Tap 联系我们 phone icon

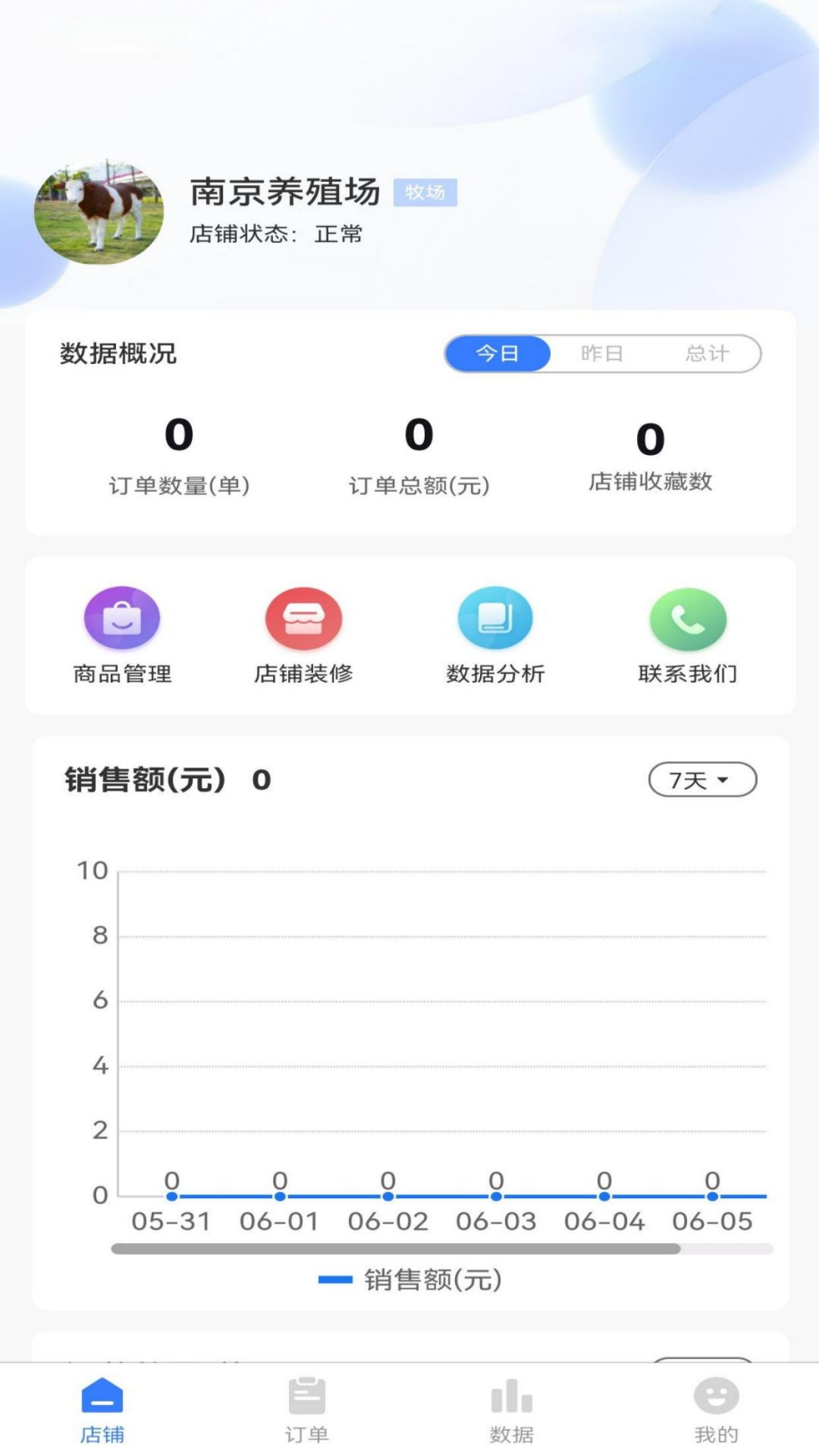pos(688,620)
